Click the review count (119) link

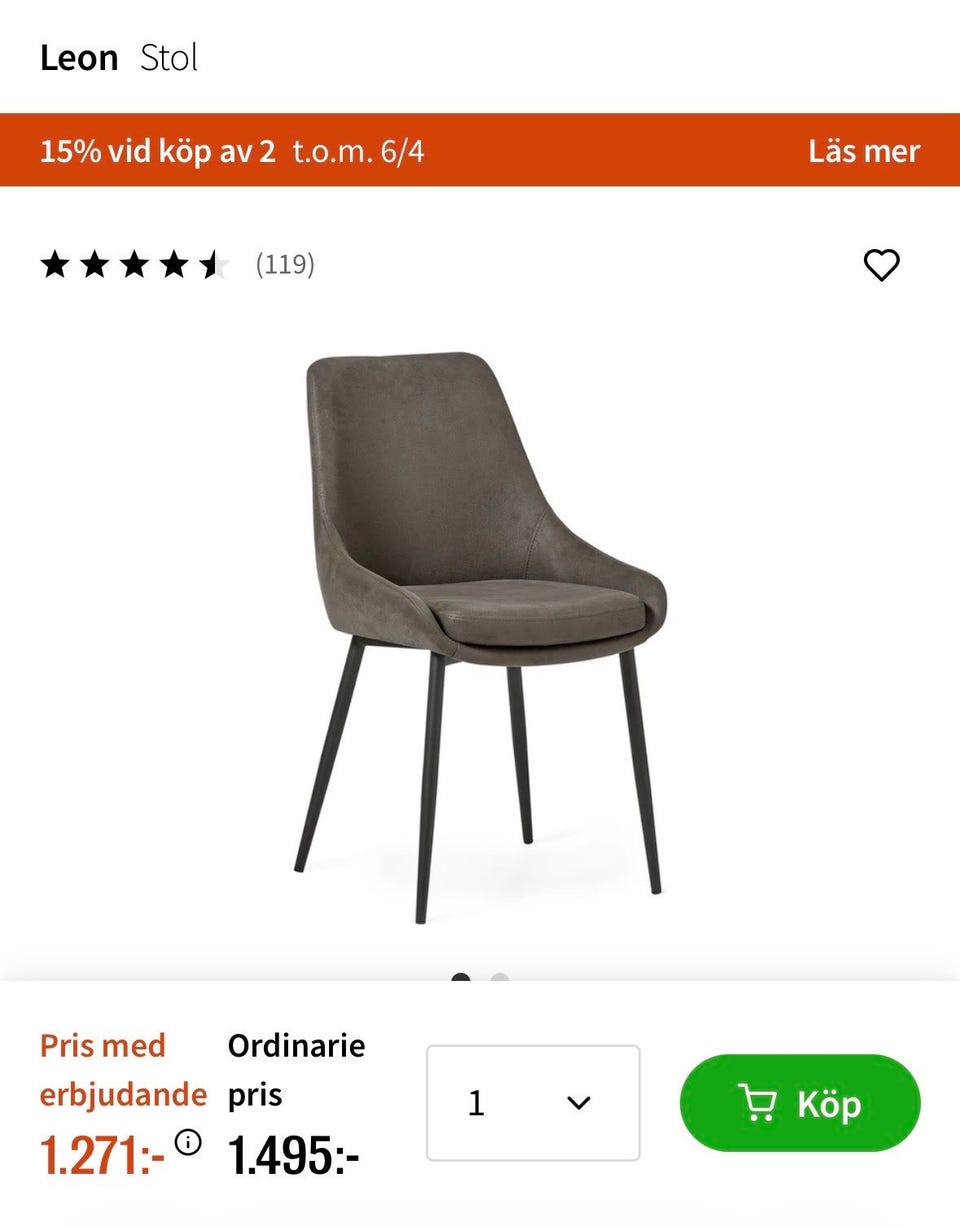285,265
